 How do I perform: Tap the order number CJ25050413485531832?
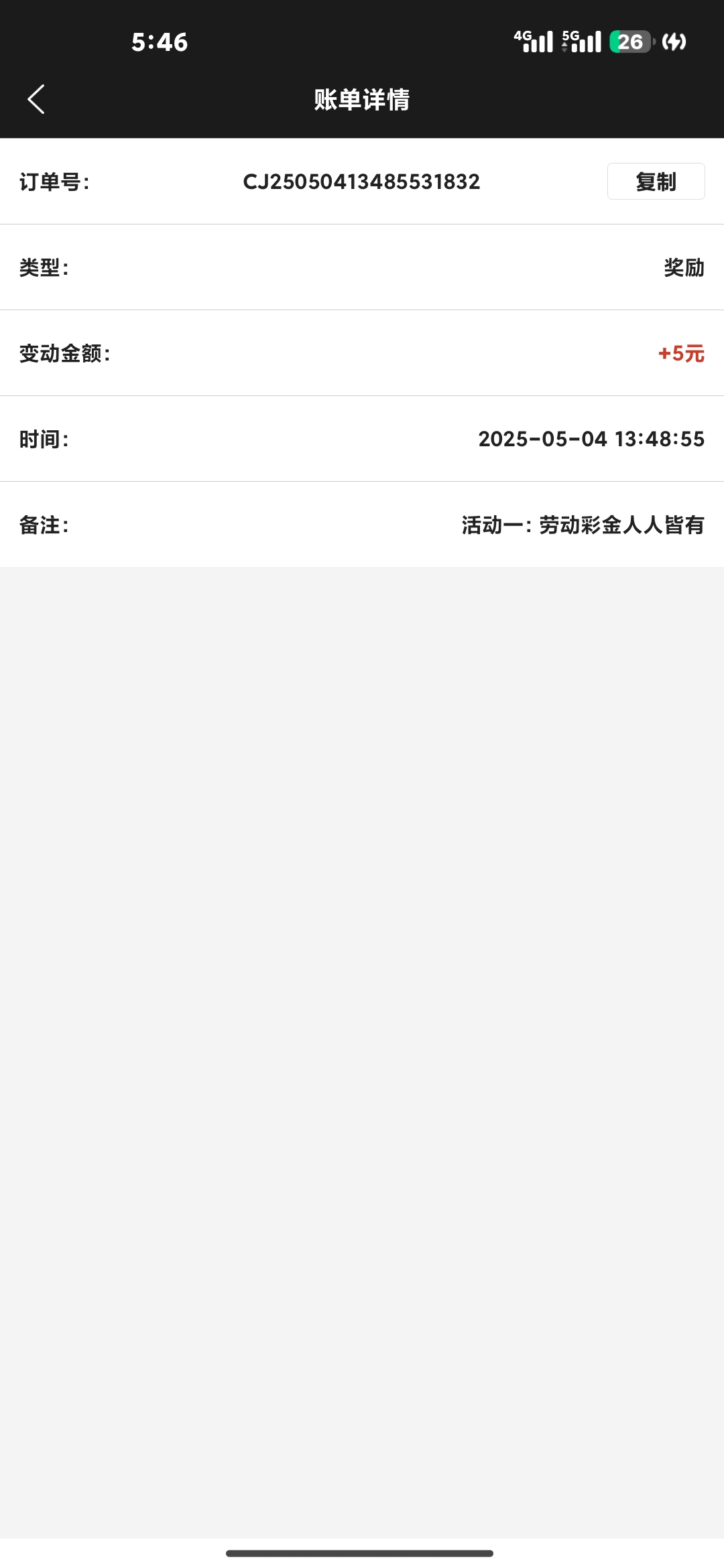click(x=362, y=181)
